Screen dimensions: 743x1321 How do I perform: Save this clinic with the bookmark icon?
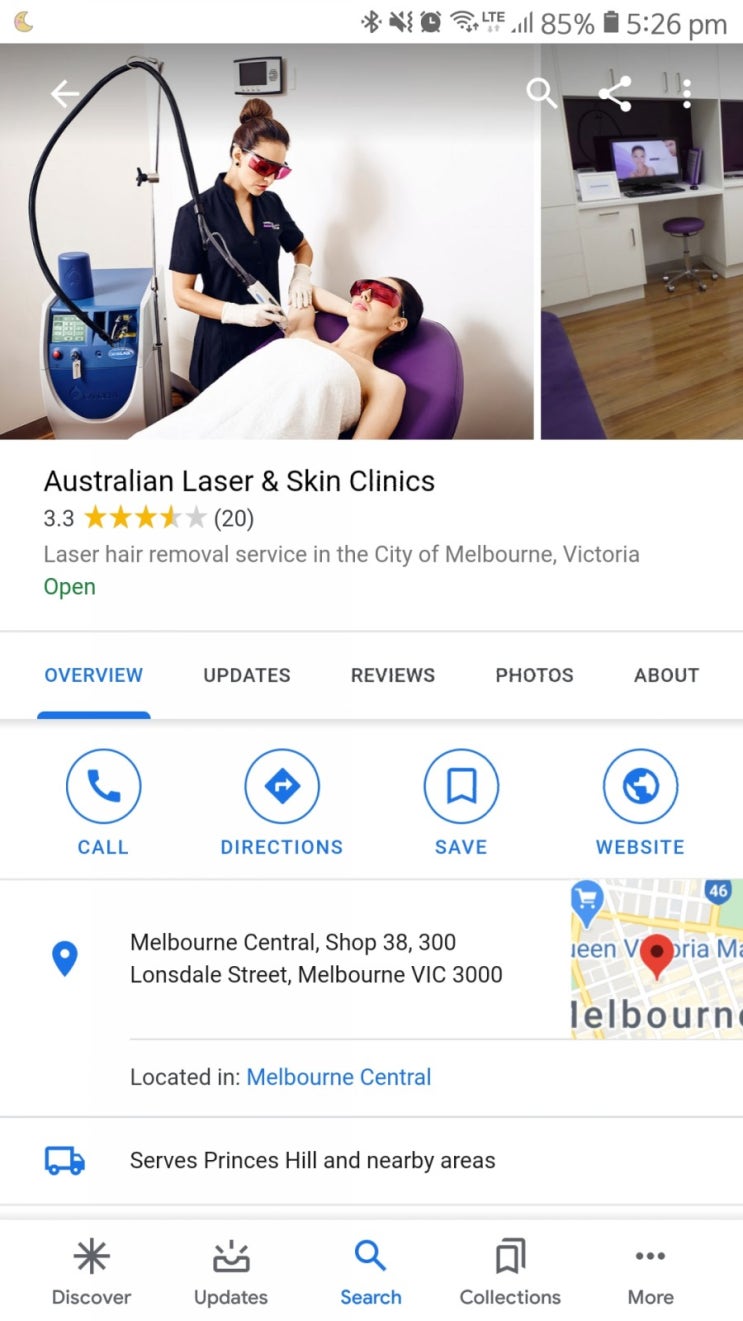[x=460, y=786]
